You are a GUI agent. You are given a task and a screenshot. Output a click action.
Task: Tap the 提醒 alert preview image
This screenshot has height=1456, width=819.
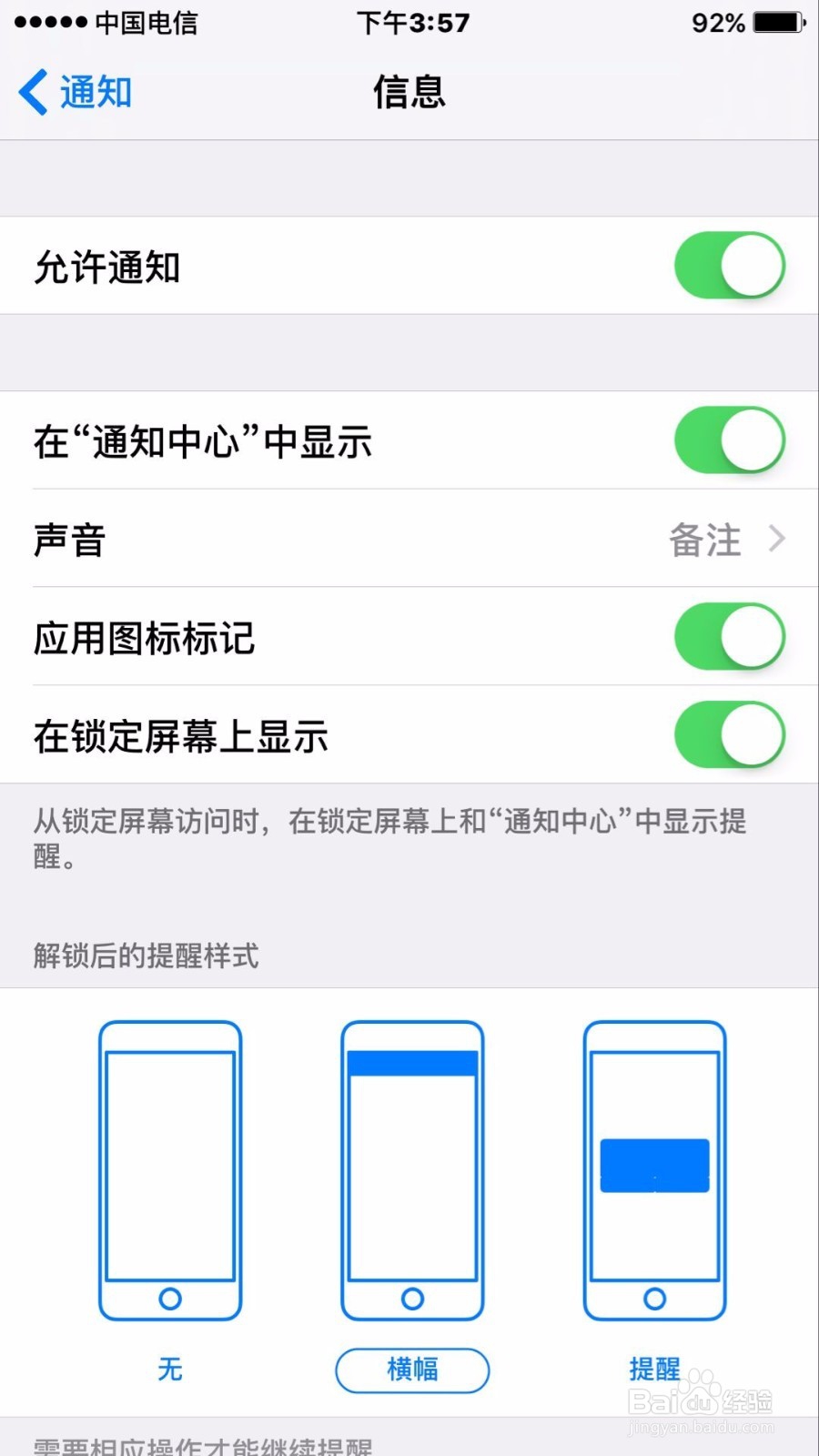pyautogui.click(x=653, y=1169)
